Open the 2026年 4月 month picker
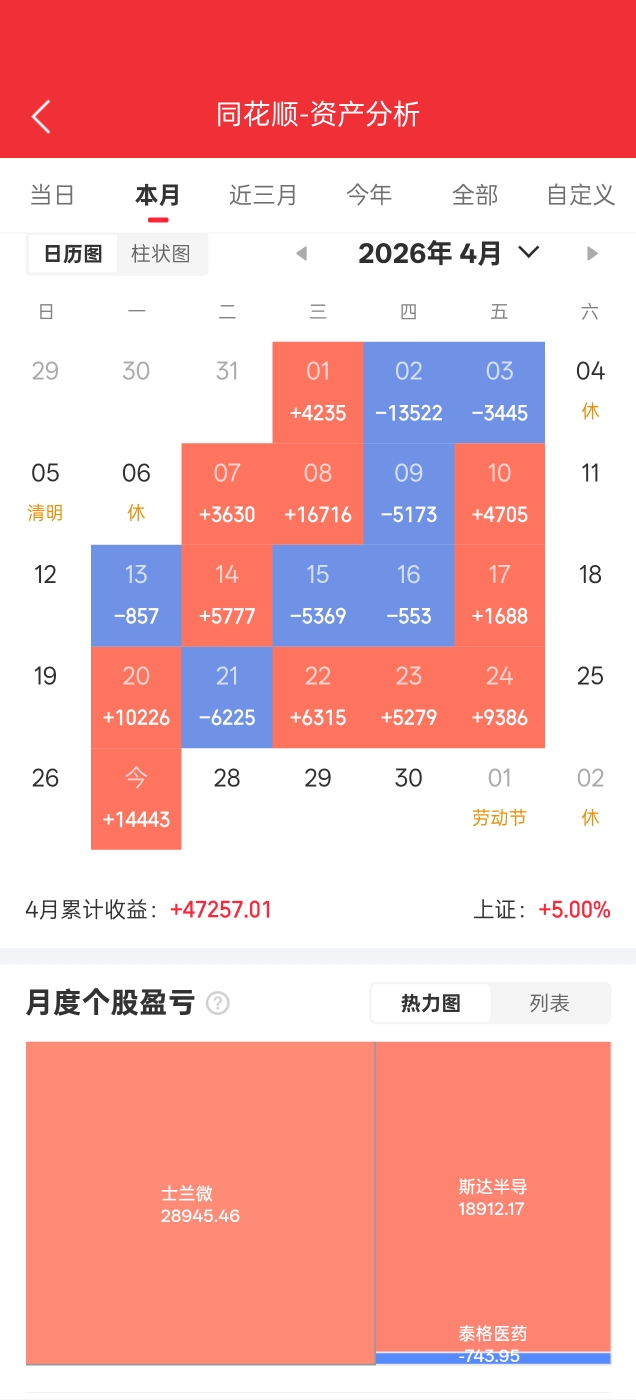Screen dimensions: 636x1400 coord(448,254)
